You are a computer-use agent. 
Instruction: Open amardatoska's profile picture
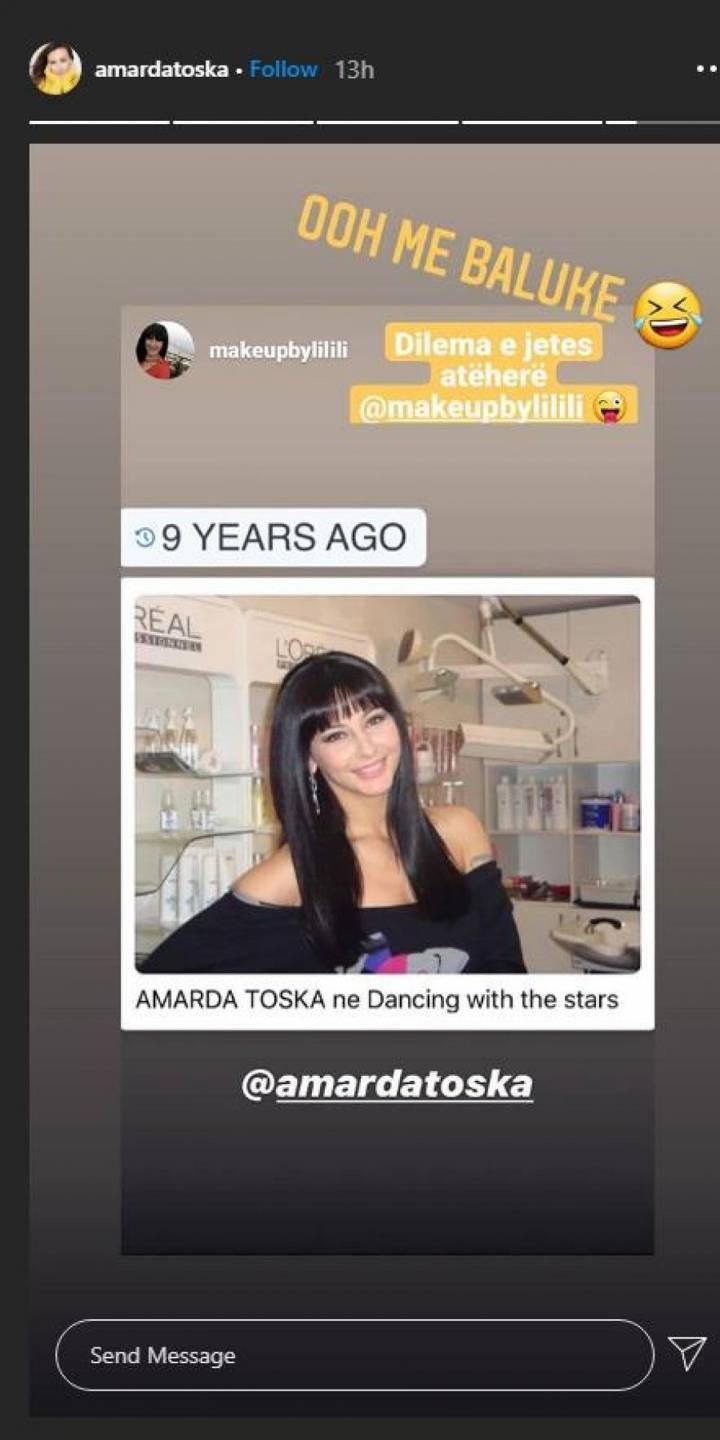pyautogui.click(x=55, y=69)
